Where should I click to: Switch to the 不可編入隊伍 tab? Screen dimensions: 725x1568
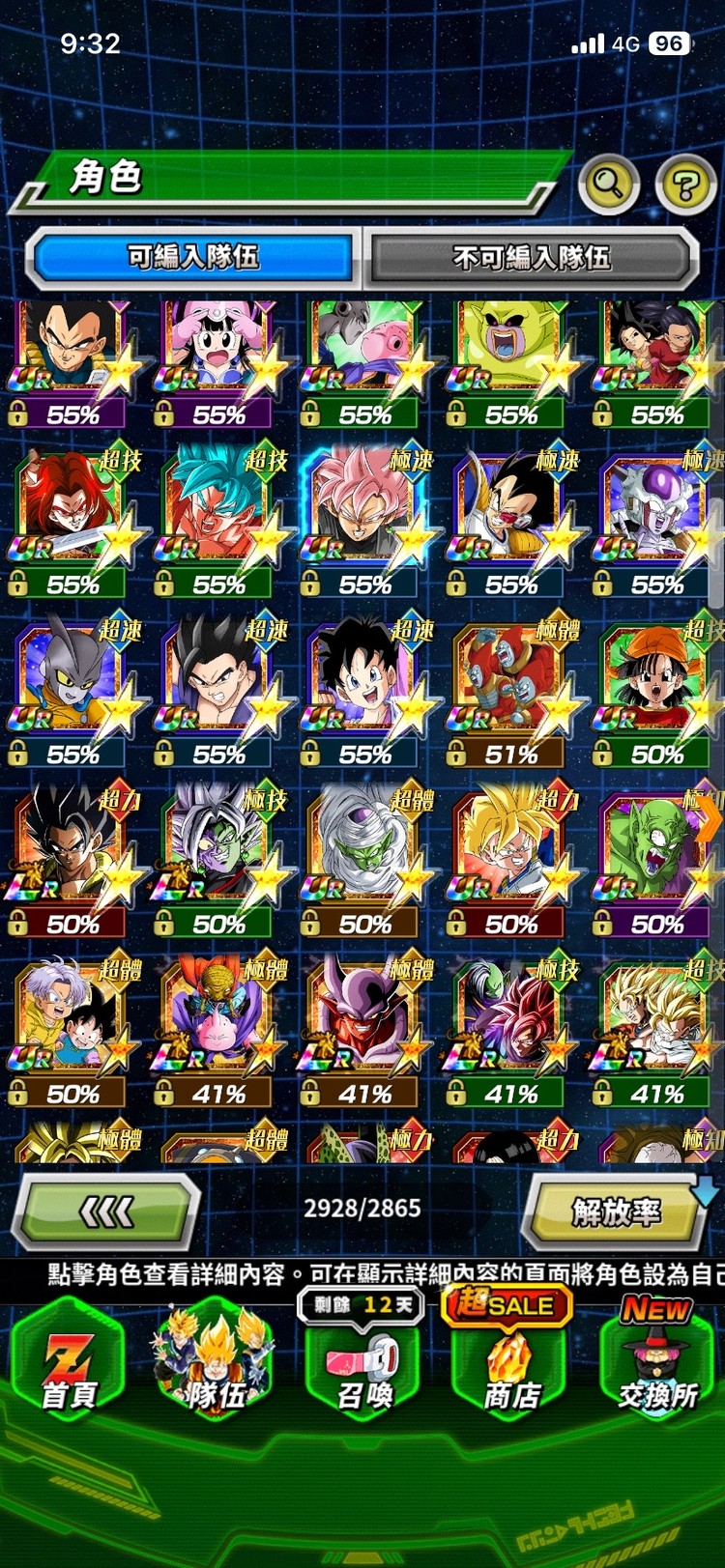(x=531, y=257)
